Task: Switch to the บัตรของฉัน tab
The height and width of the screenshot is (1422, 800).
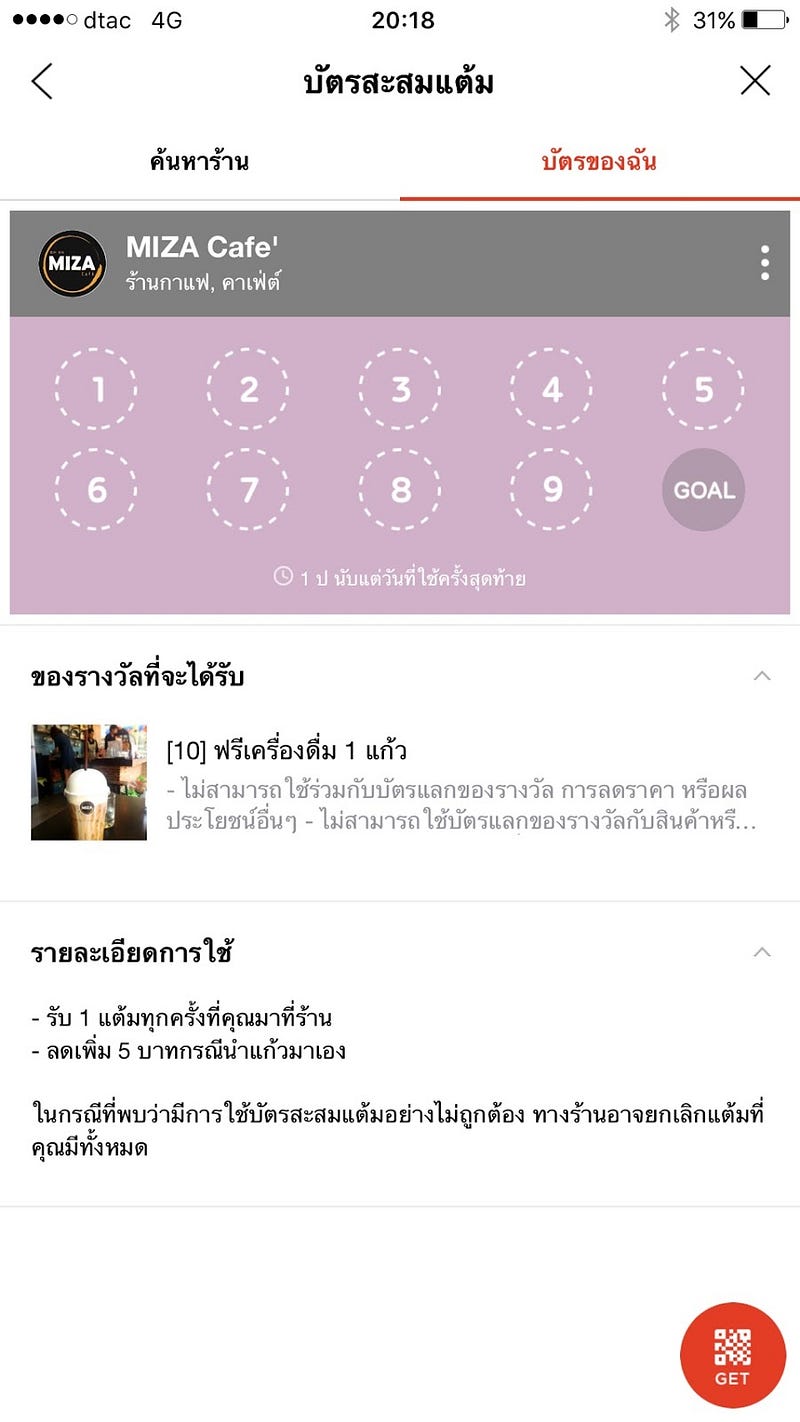Action: [x=599, y=162]
